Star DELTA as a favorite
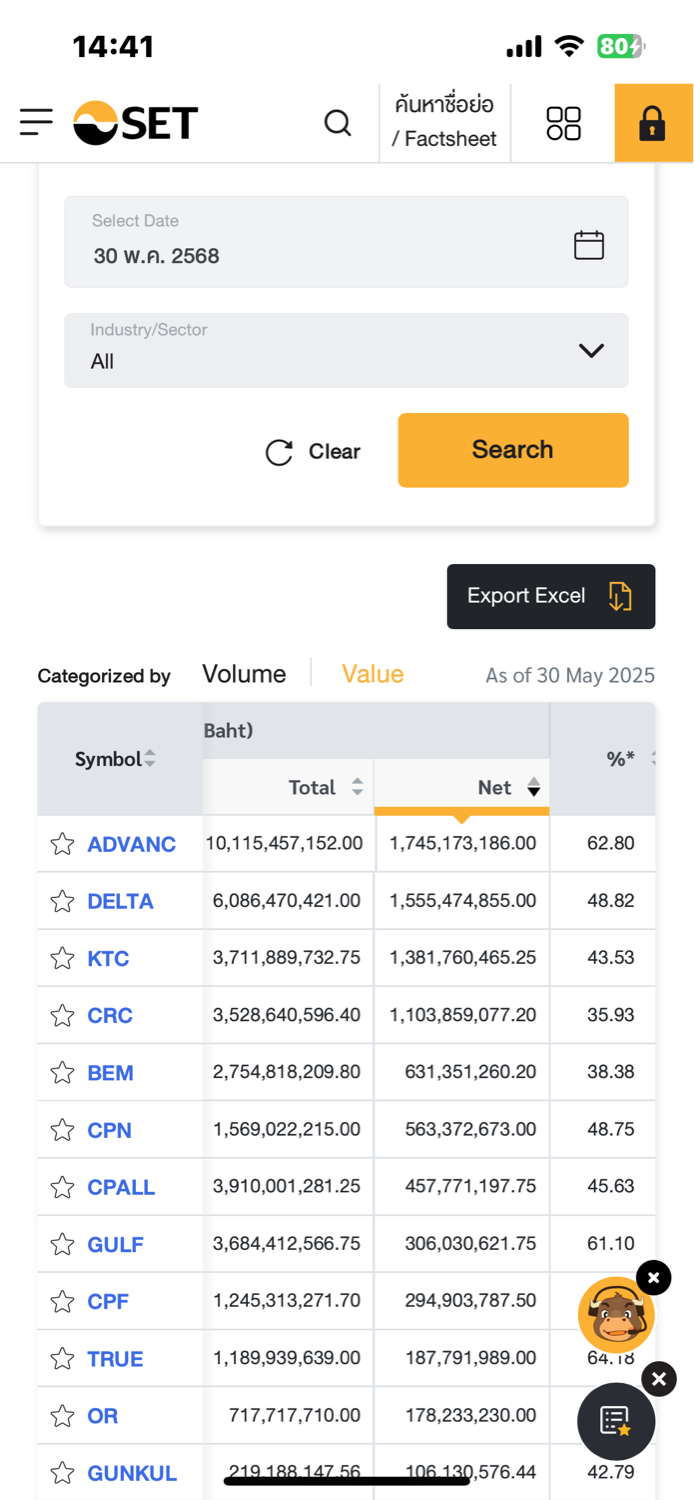 (62, 902)
